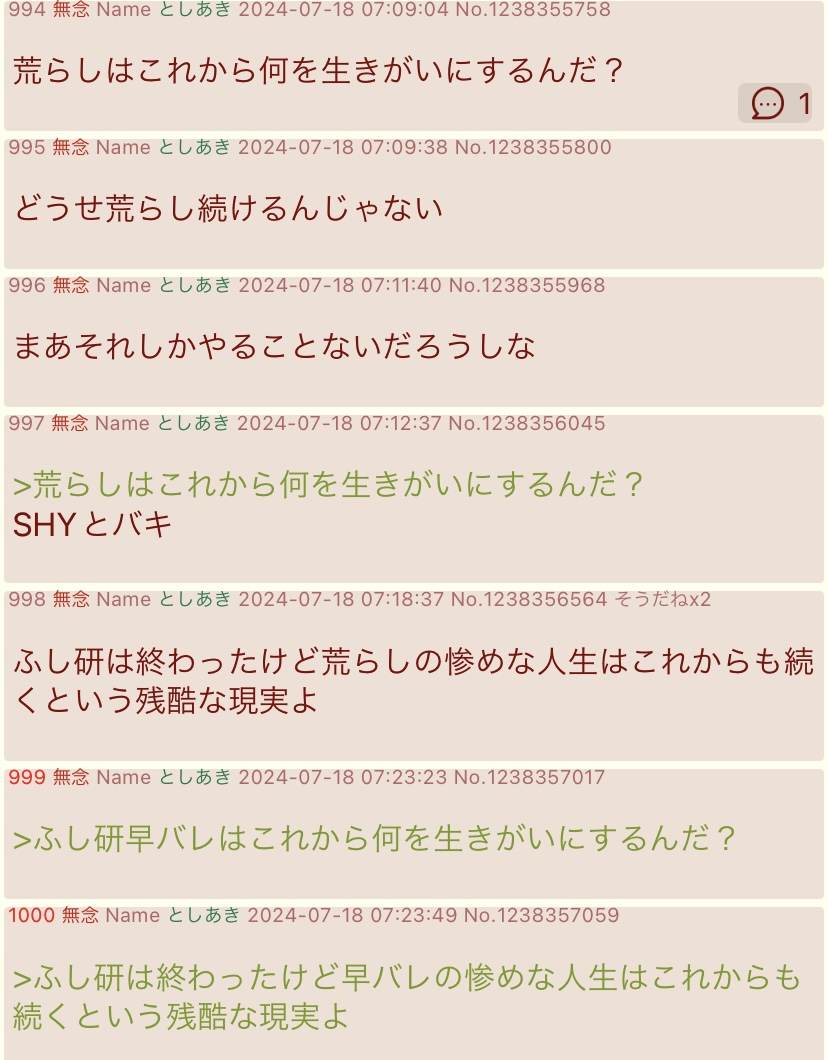The width and height of the screenshot is (828, 1060).
Task: Open quoted text in post 999
Action: (x=374, y=838)
